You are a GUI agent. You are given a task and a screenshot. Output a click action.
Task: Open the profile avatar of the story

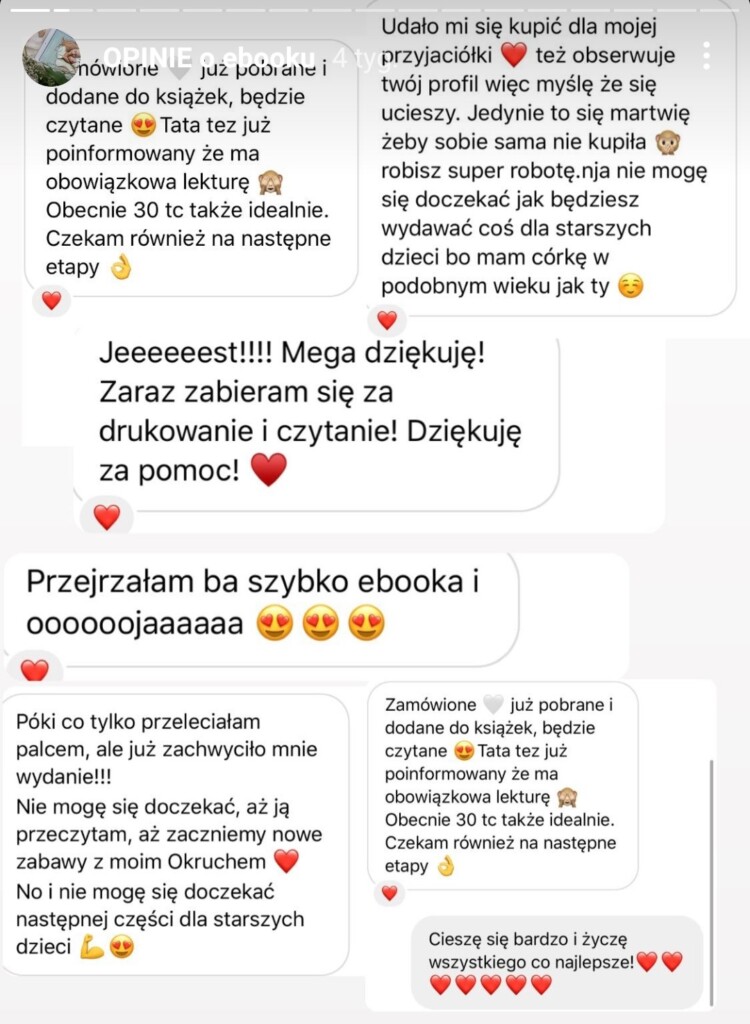pos(52,57)
